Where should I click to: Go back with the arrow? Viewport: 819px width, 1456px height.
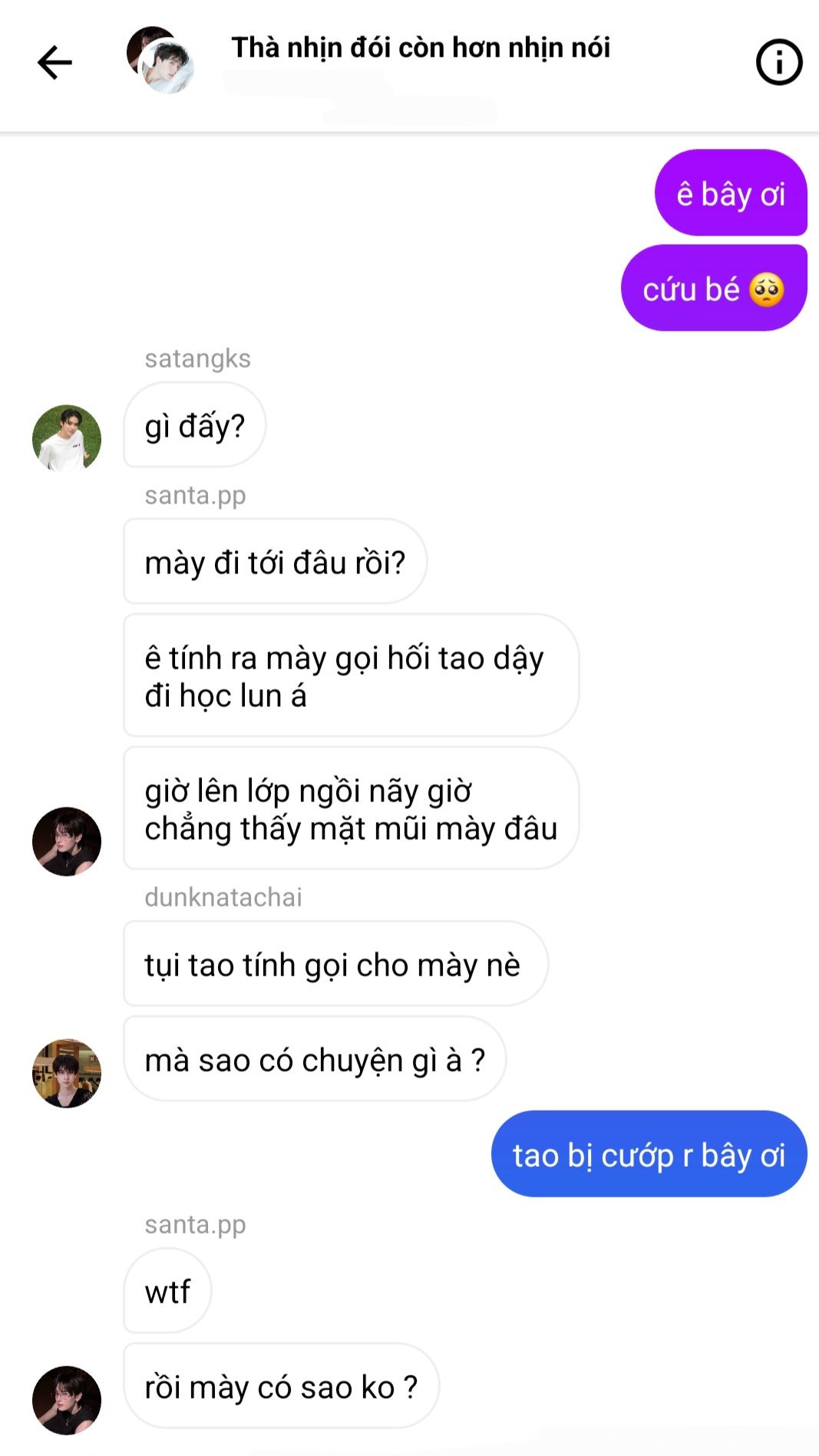54,62
